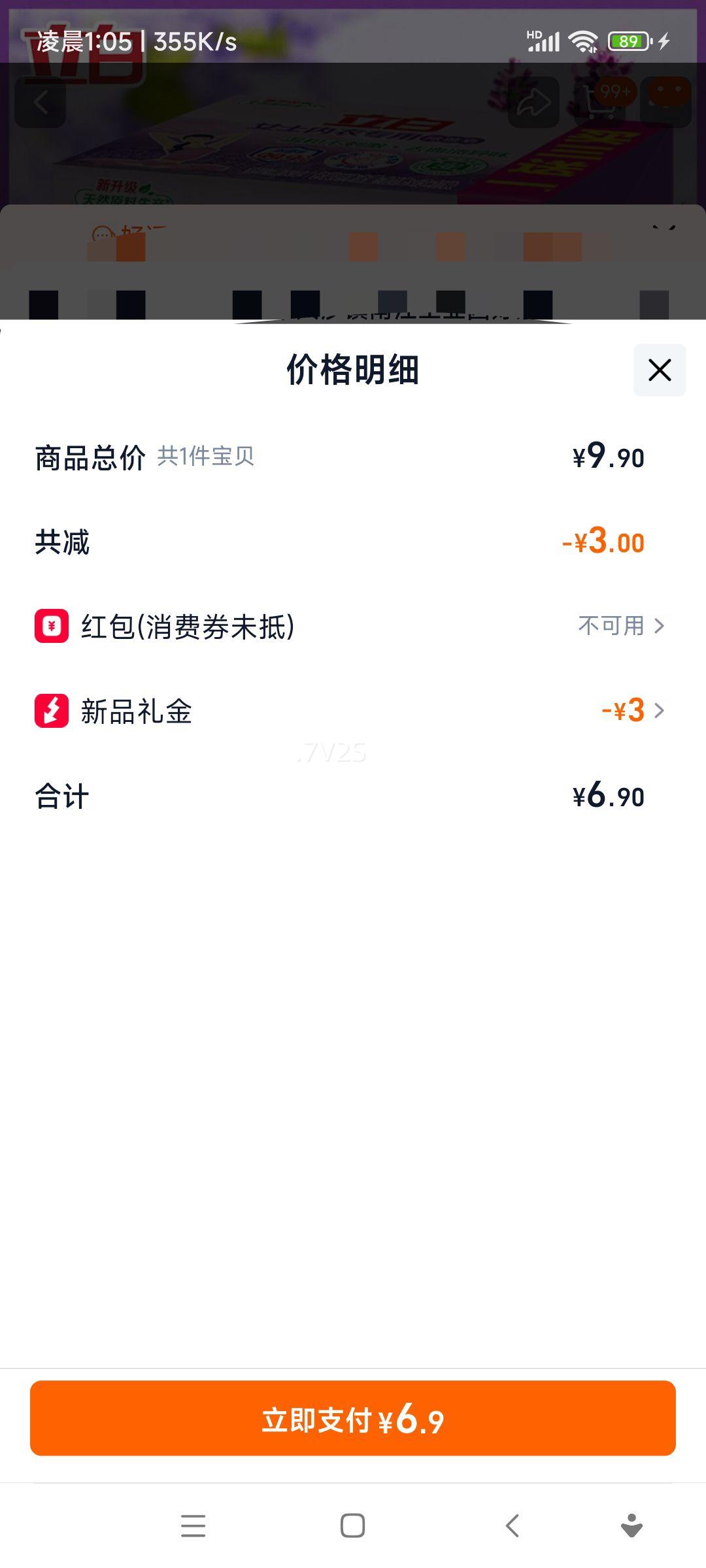Tap 立即支付 ¥6.9 to pay now

353,1418
